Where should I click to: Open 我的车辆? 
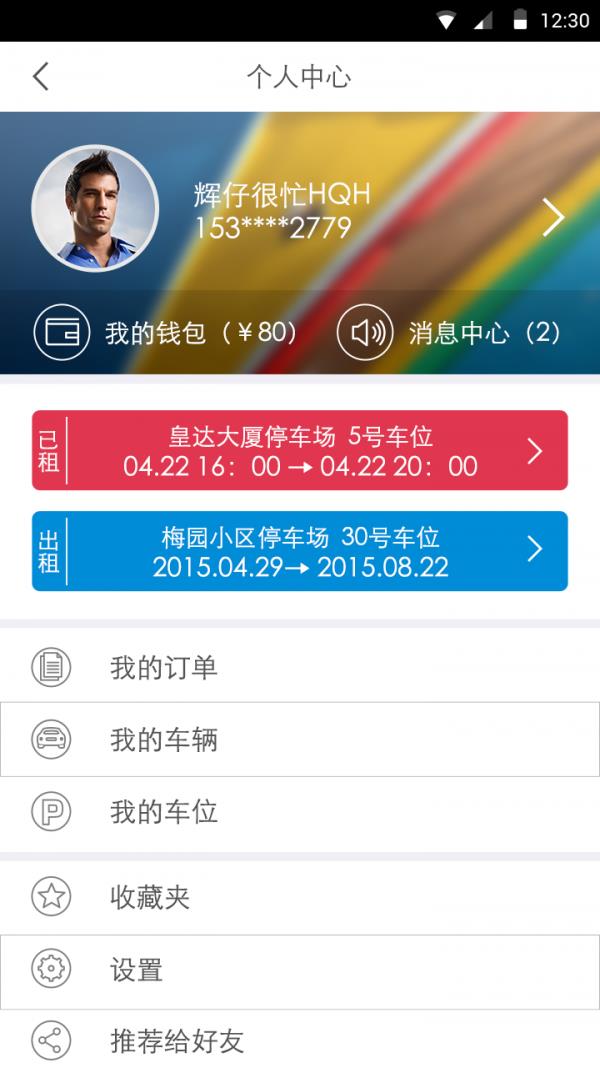coord(300,739)
